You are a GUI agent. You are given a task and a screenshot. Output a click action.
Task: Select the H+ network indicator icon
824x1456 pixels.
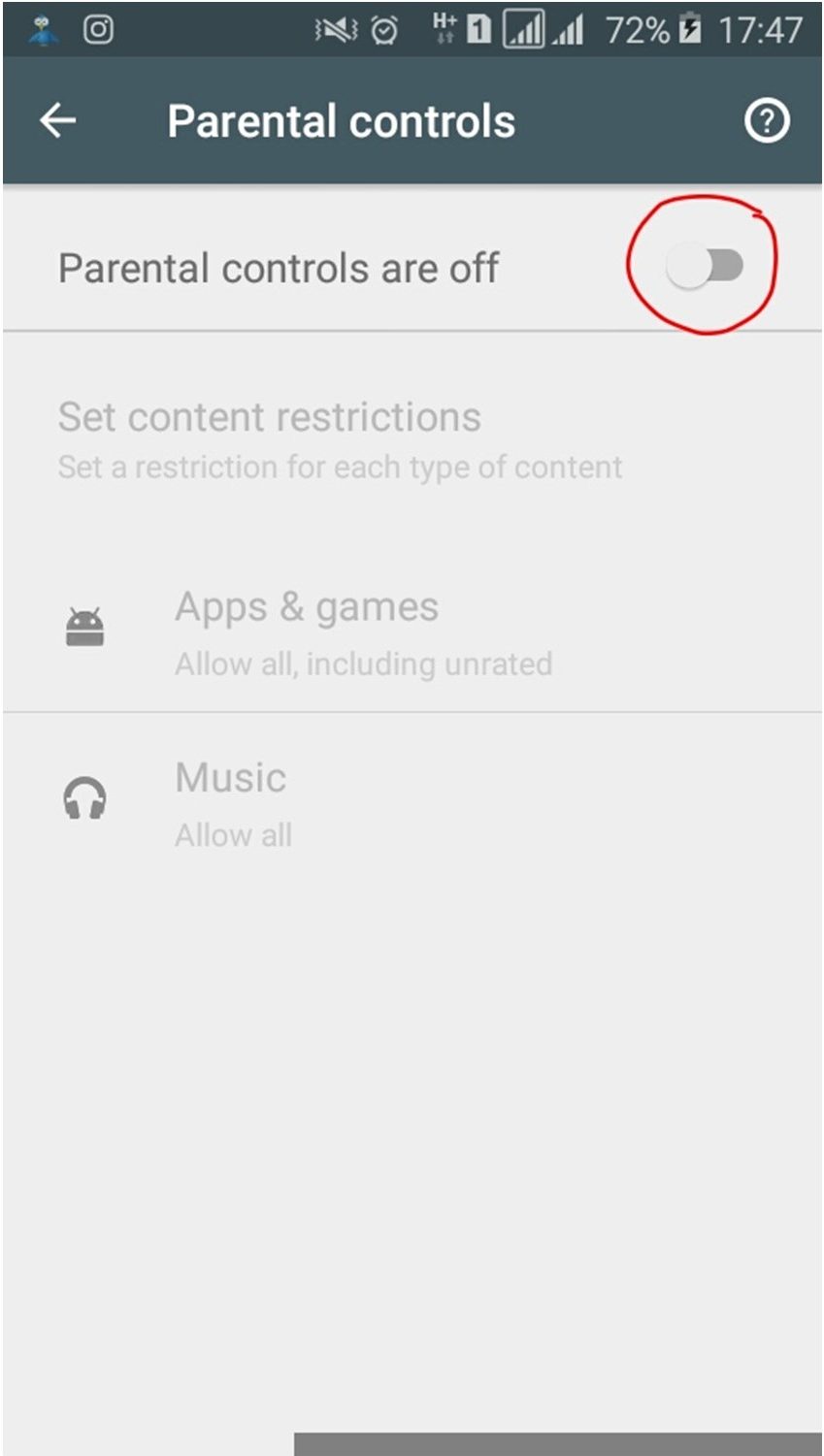pyautogui.click(x=443, y=30)
